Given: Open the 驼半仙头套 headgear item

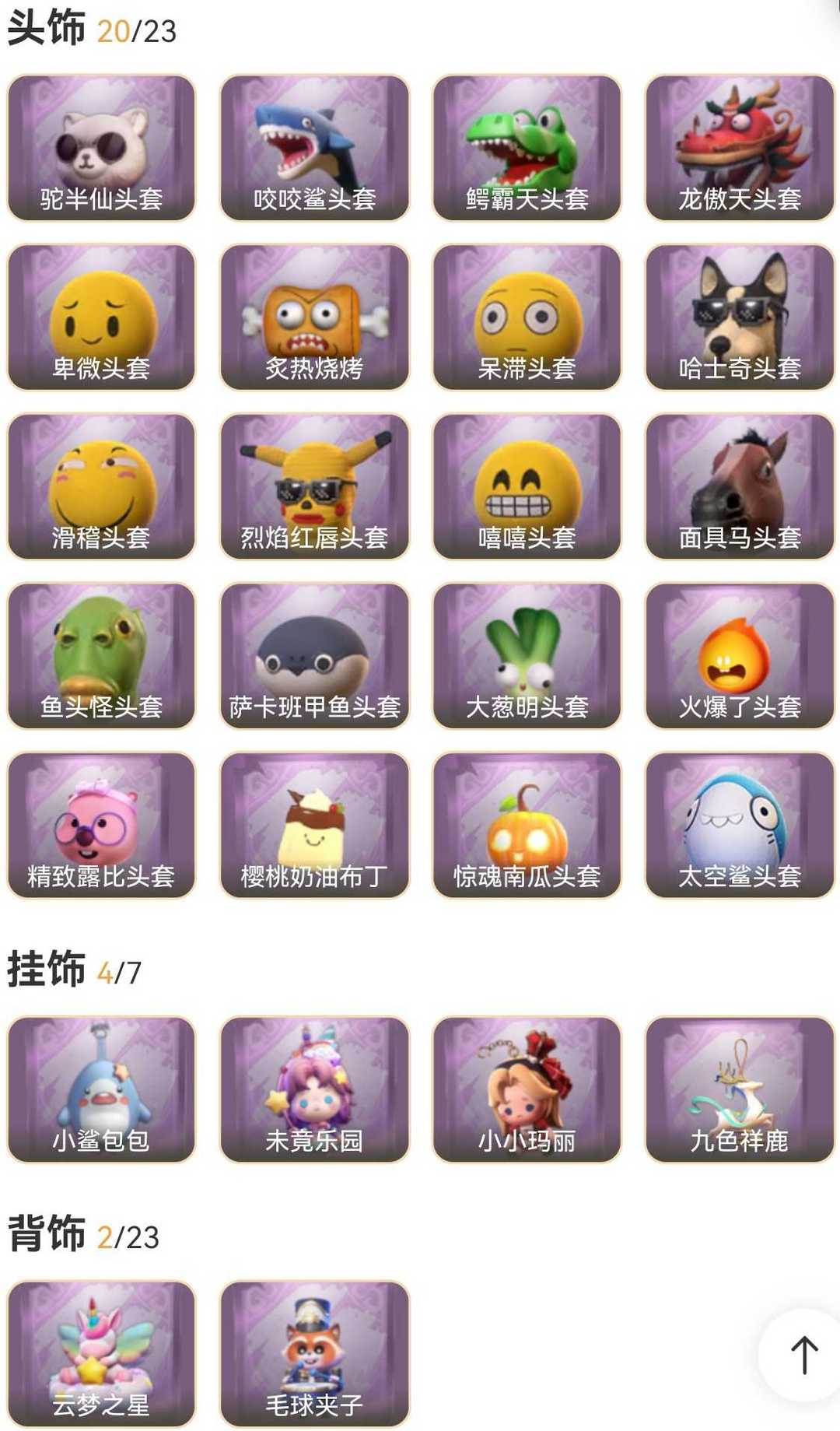Looking at the screenshot, I should pos(101,148).
